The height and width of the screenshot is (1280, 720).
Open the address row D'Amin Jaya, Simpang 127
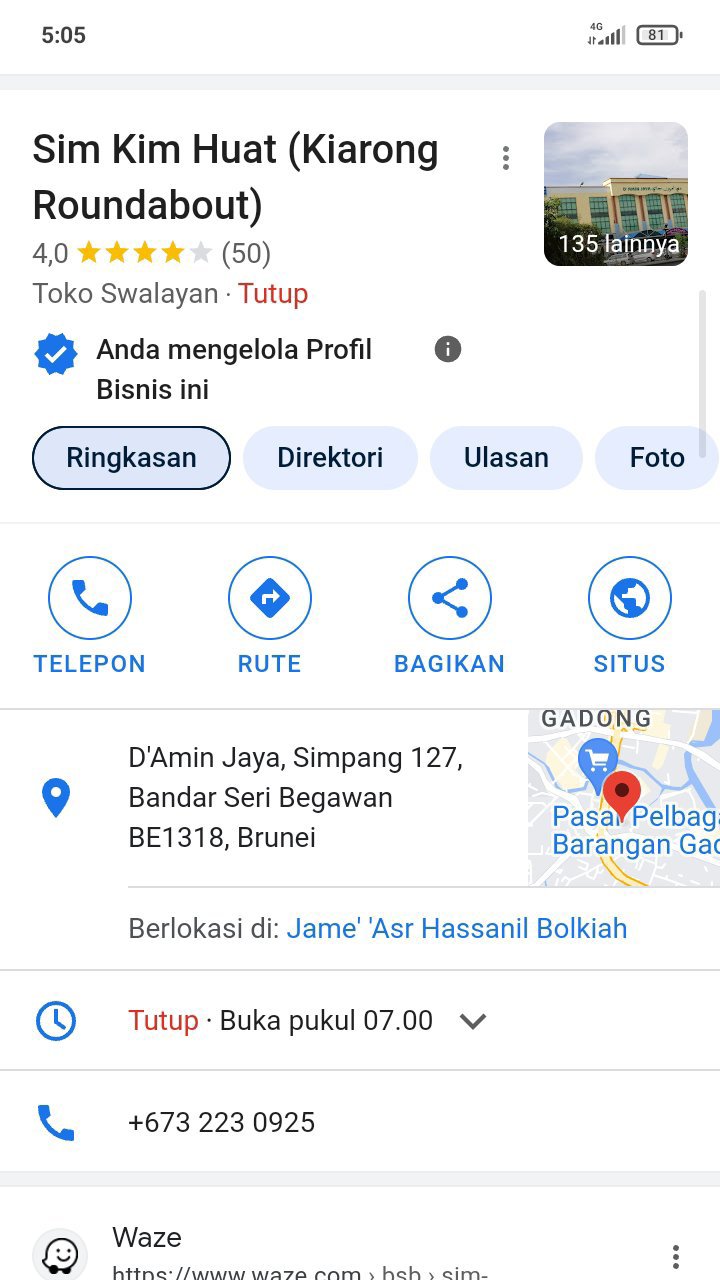tap(296, 798)
